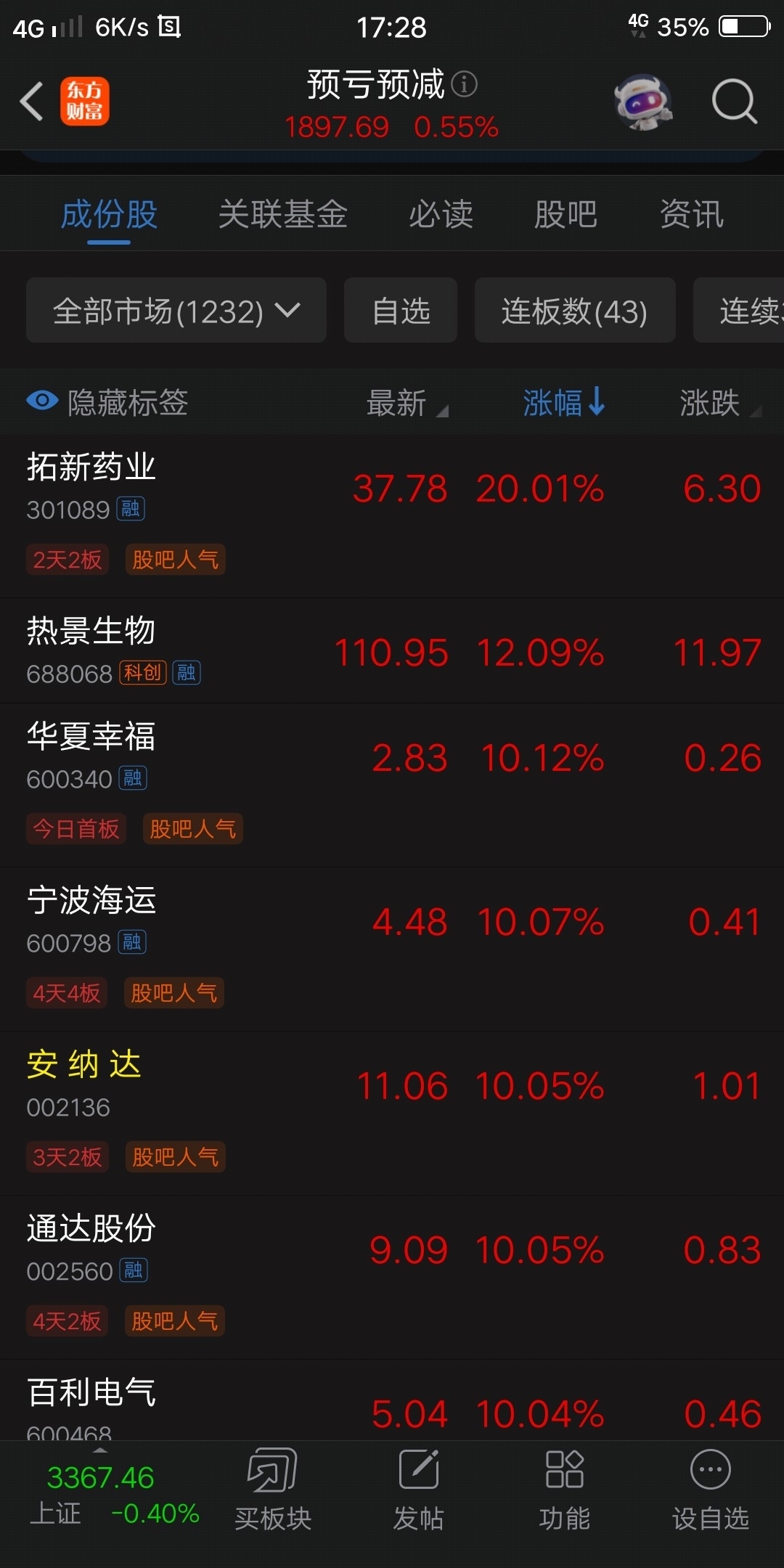Screen dimensions: 784x1568
Task: Go back using the top-left arrow
Action: (31, 101)
